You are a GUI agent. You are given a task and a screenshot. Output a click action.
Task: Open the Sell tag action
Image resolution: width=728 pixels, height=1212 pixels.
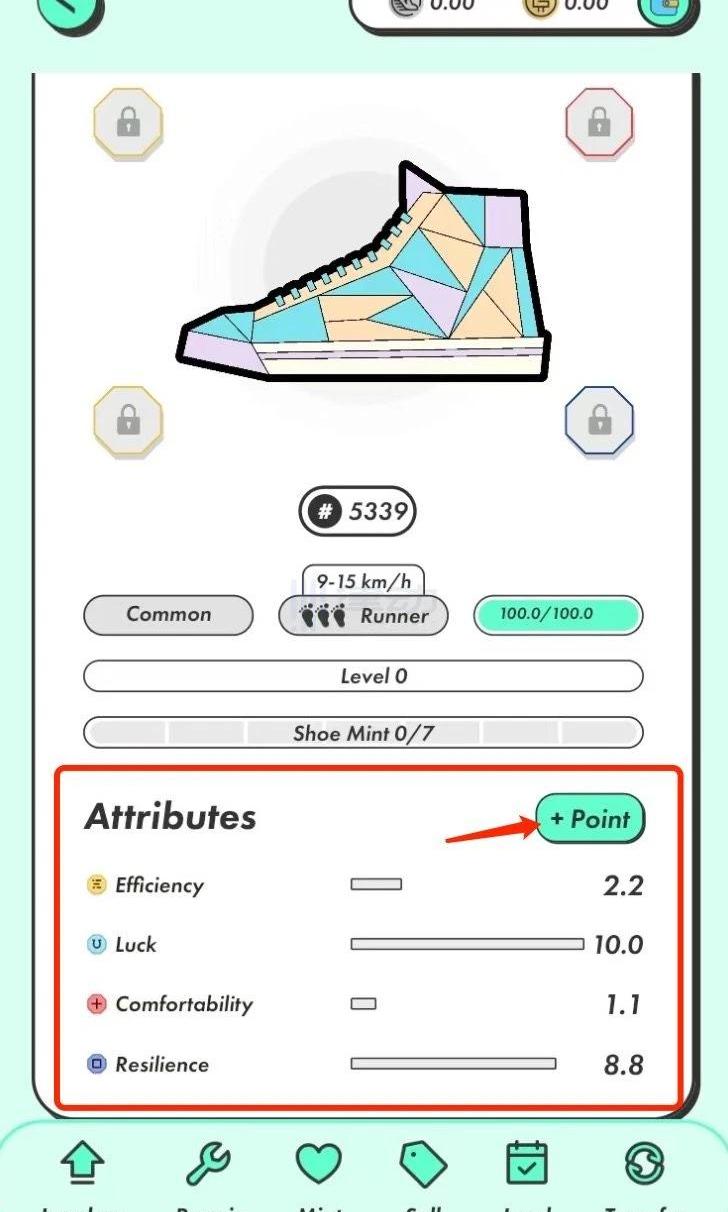423,1164
